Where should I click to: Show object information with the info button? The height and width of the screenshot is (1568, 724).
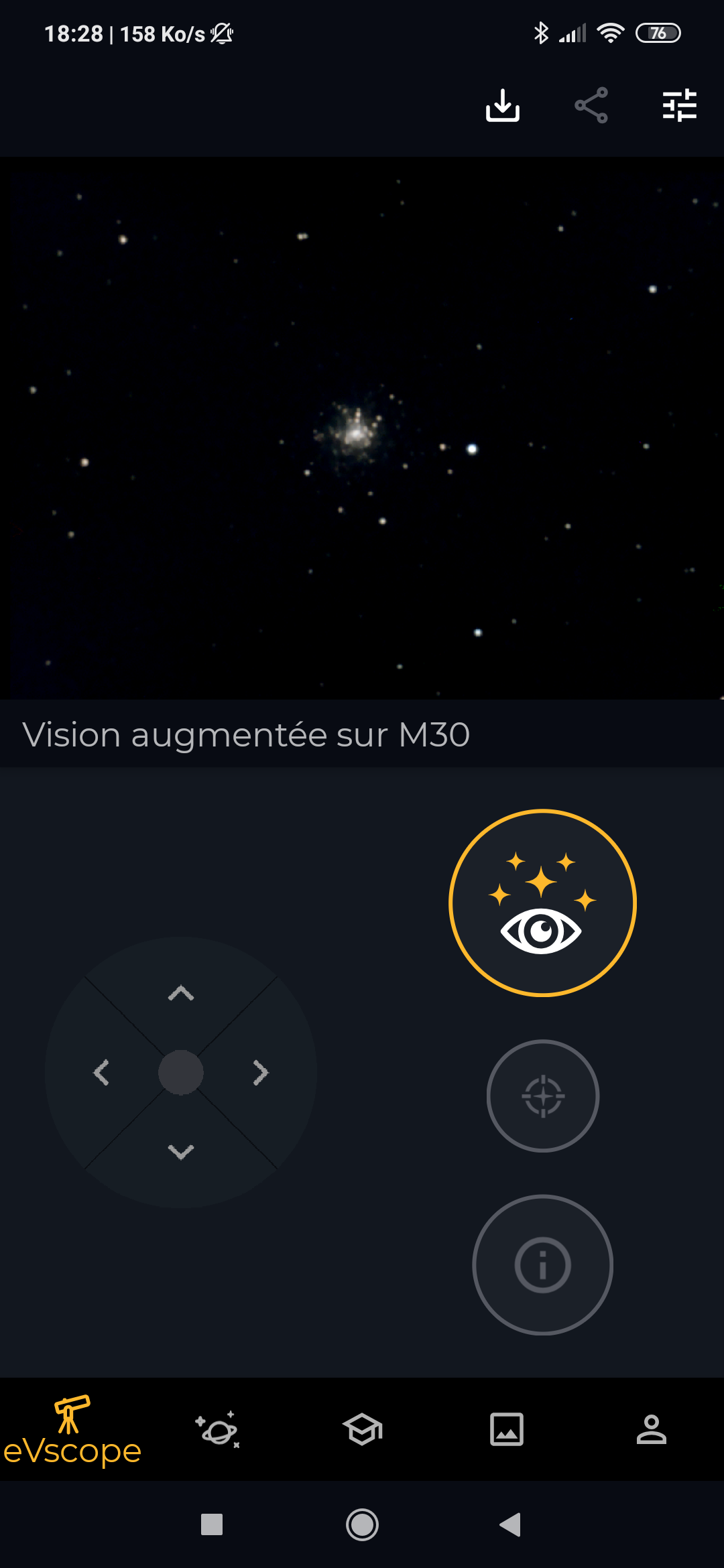coord(543,1264)
